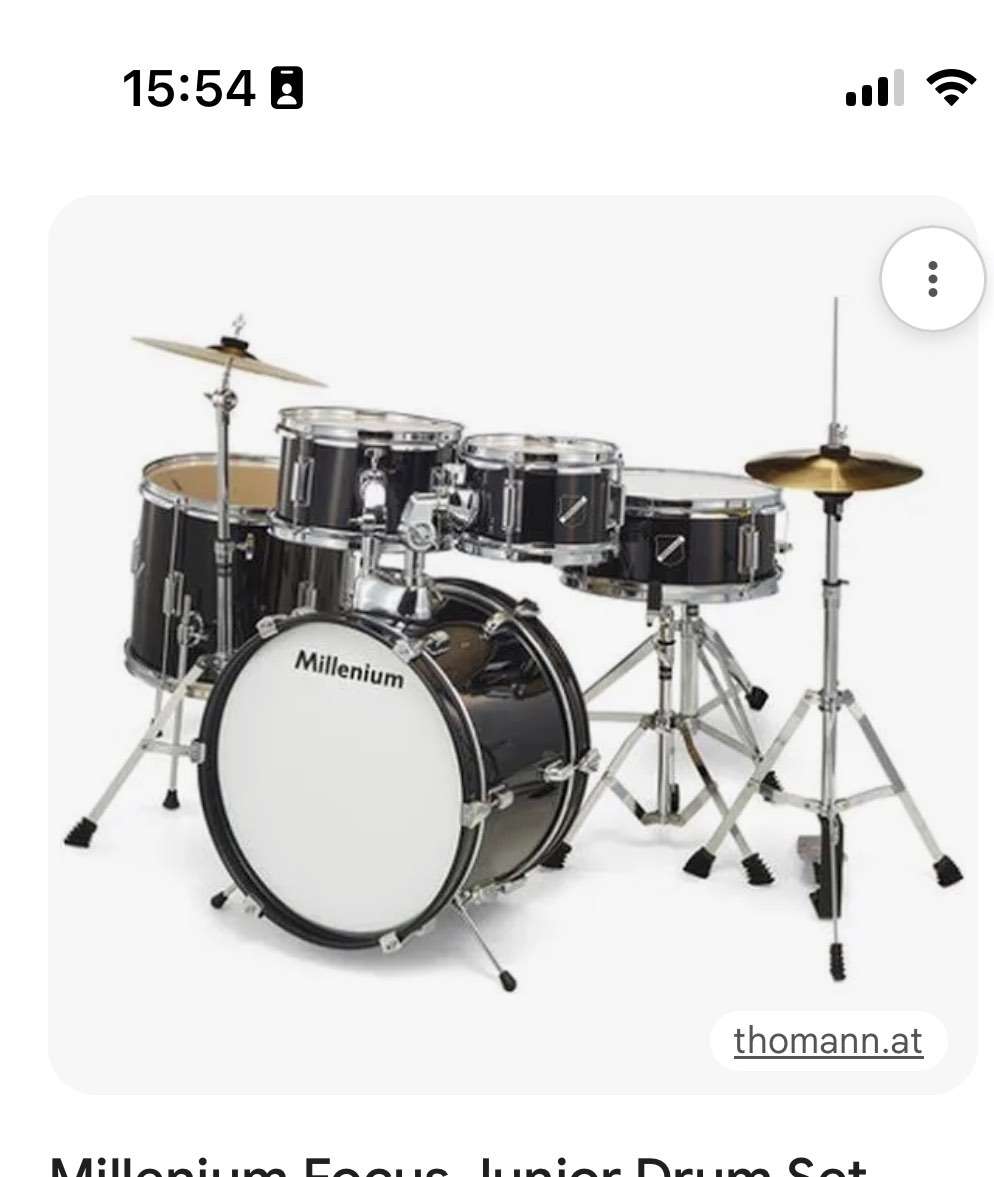
Task: Open the three-dot overflow menu
Action: coord(932,279)
